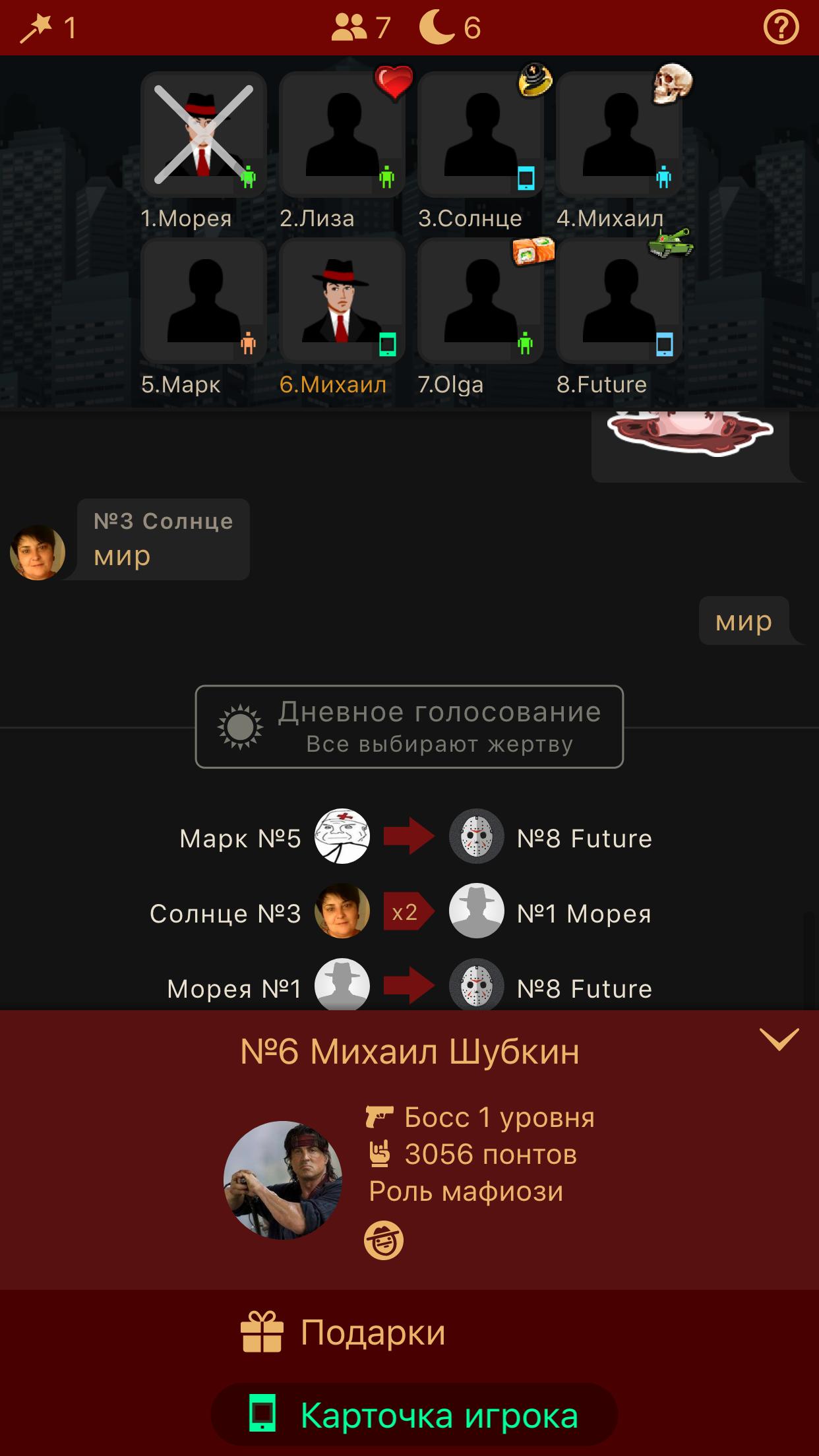Collapse the player info panel chevron
Screen dimensions: 819x1456
pos(779,1039)
